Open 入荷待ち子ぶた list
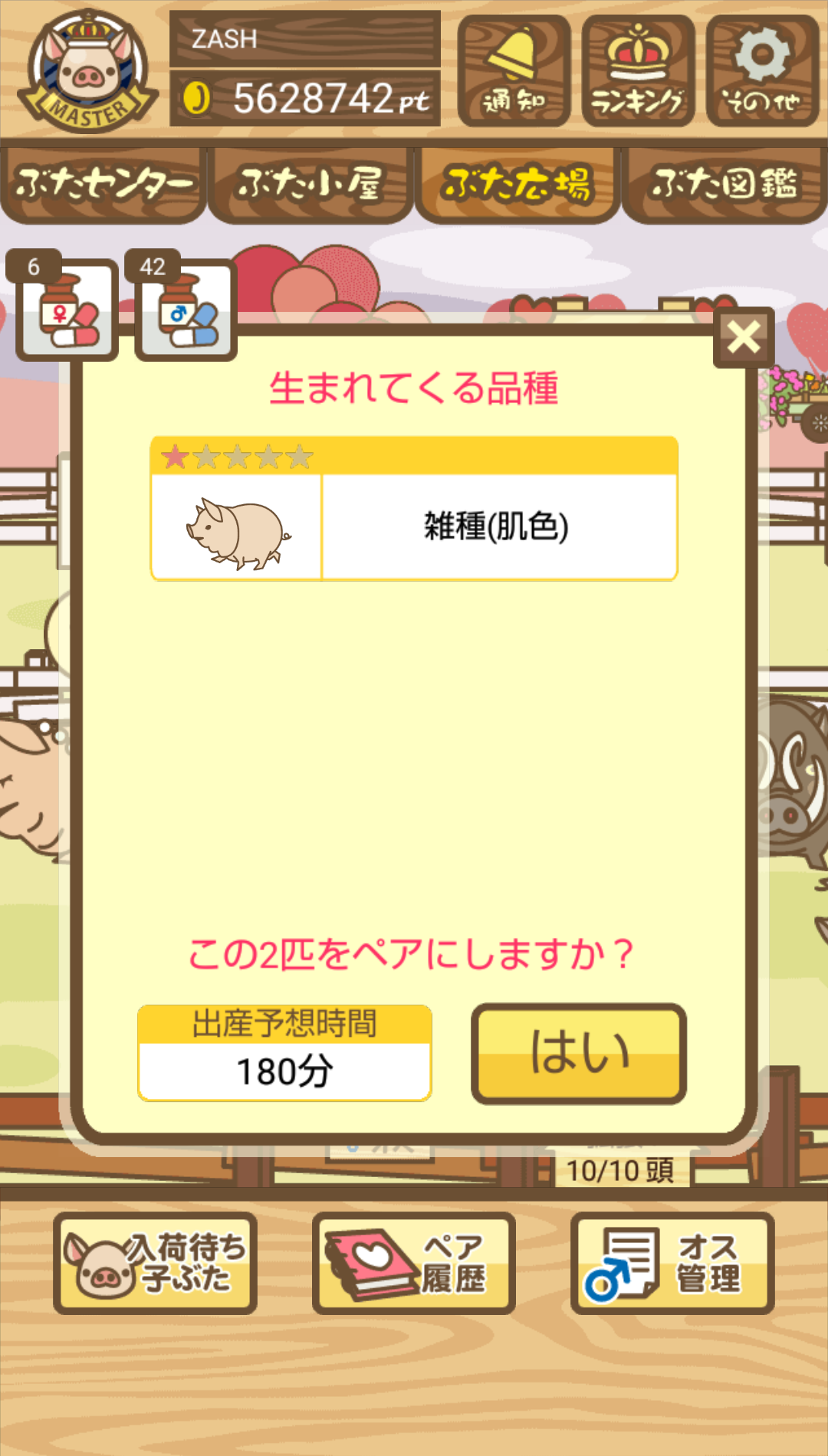 tap(155, 1263)
